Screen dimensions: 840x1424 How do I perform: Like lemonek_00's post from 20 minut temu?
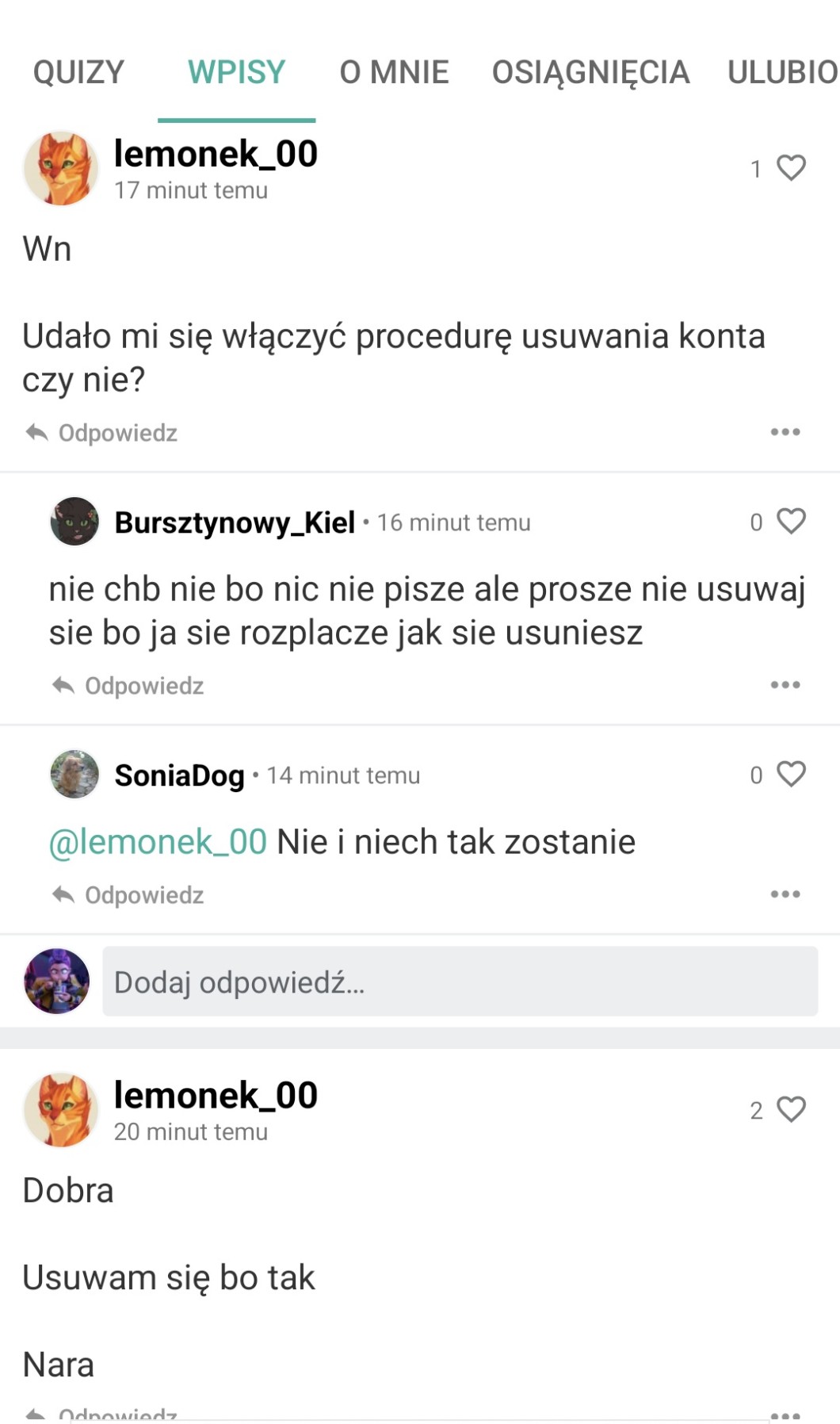[x=790, y=1109]
